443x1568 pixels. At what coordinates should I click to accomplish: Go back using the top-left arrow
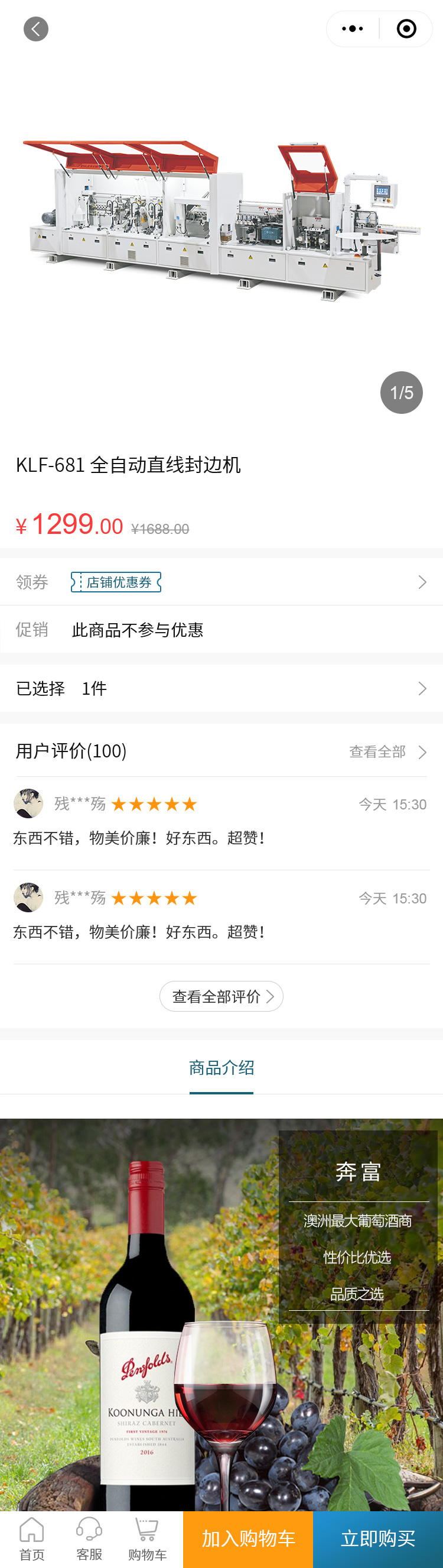pos(36,28)
